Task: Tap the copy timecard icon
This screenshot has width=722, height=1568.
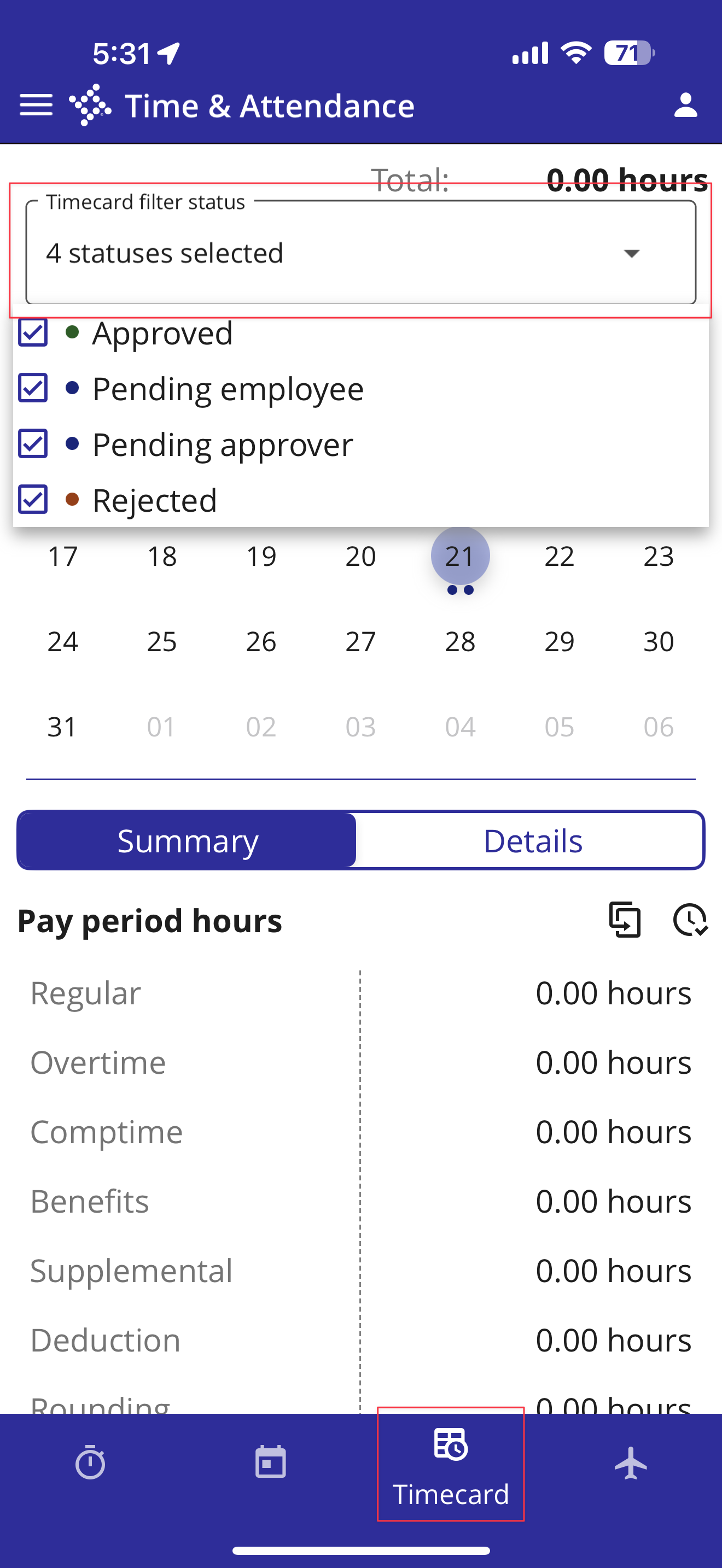Action: point(625,919)
